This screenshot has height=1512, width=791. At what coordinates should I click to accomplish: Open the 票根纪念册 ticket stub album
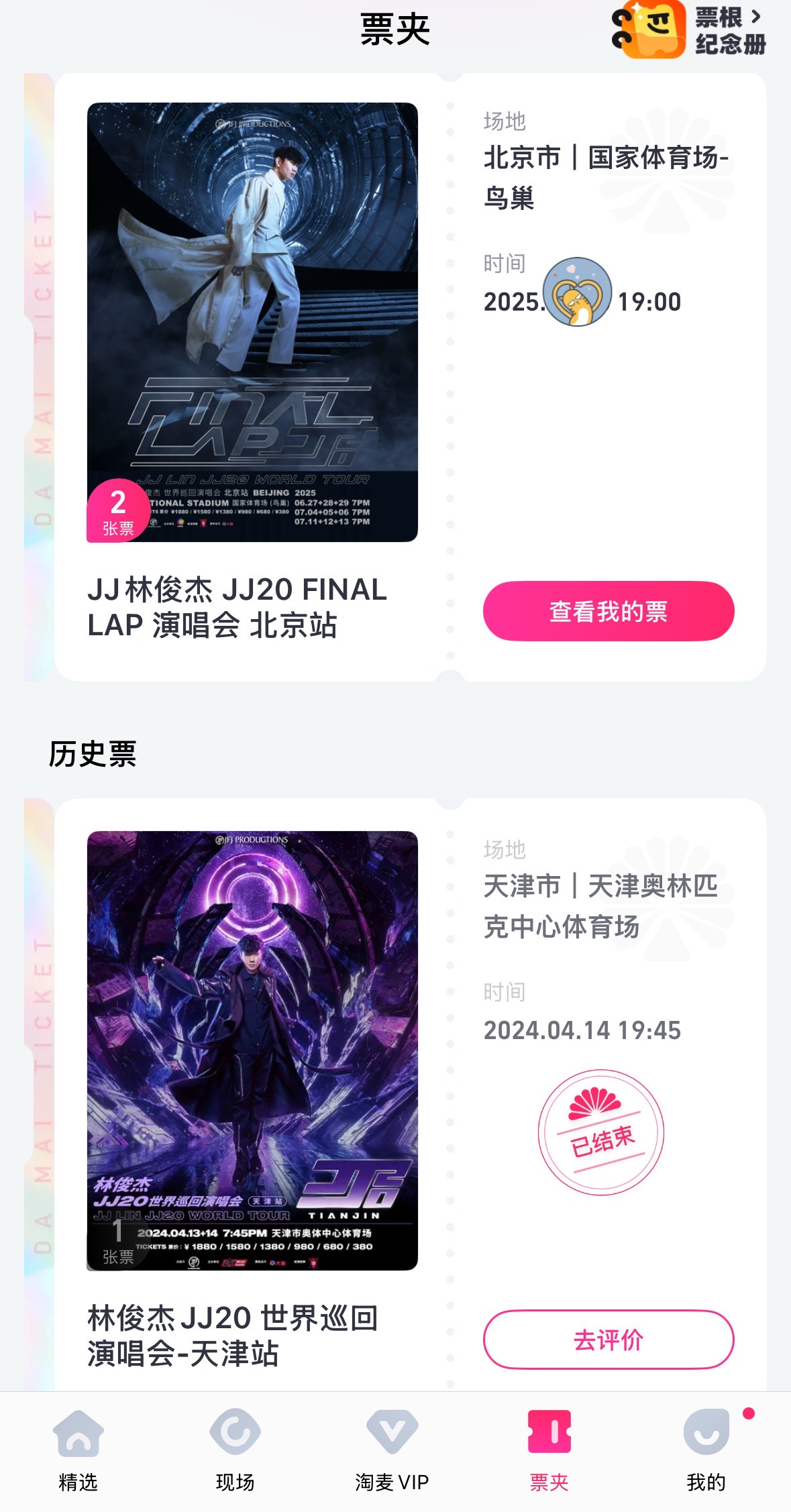coord(689,30)
